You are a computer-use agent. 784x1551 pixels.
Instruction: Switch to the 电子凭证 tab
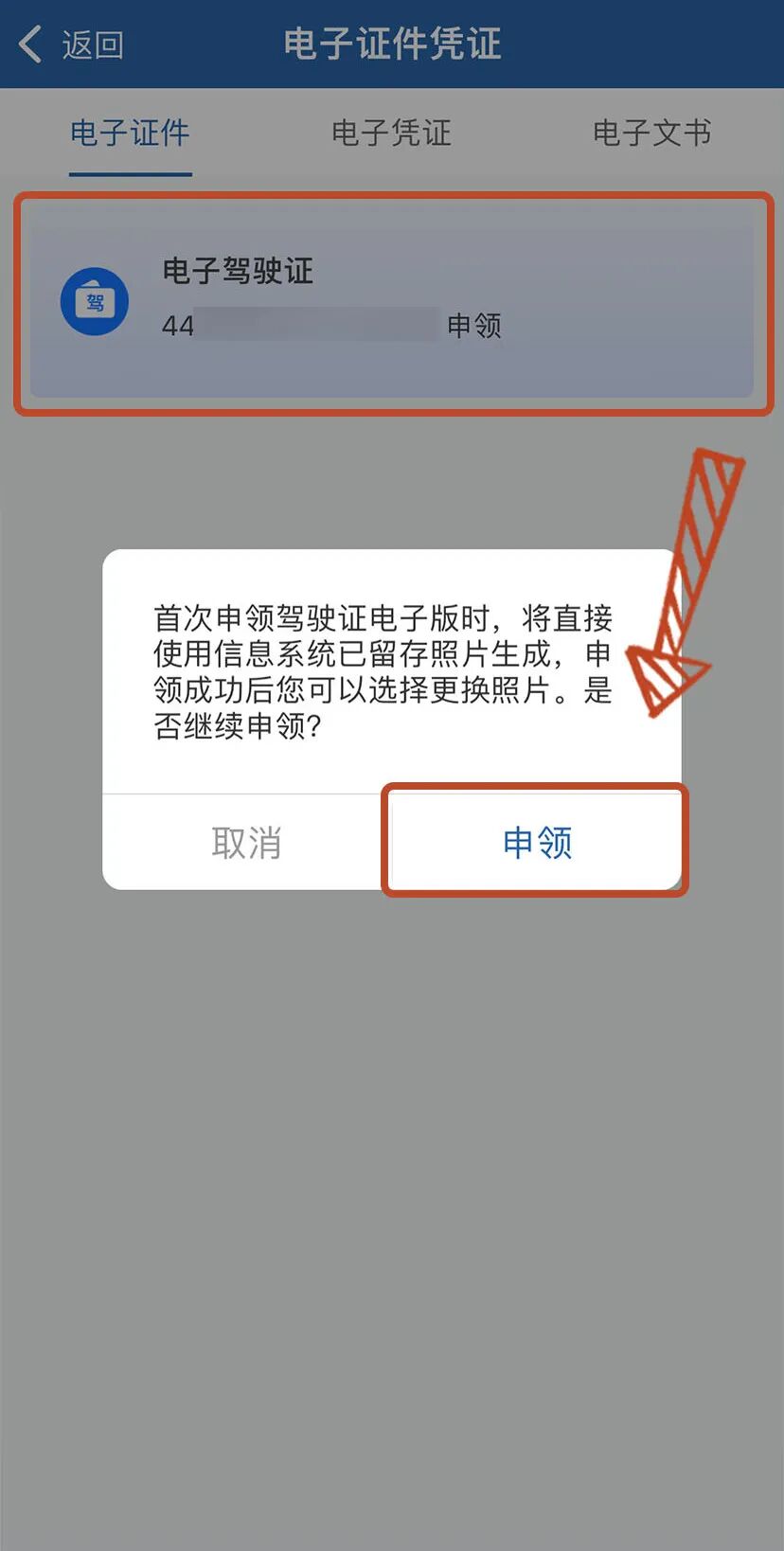[391, 134]
